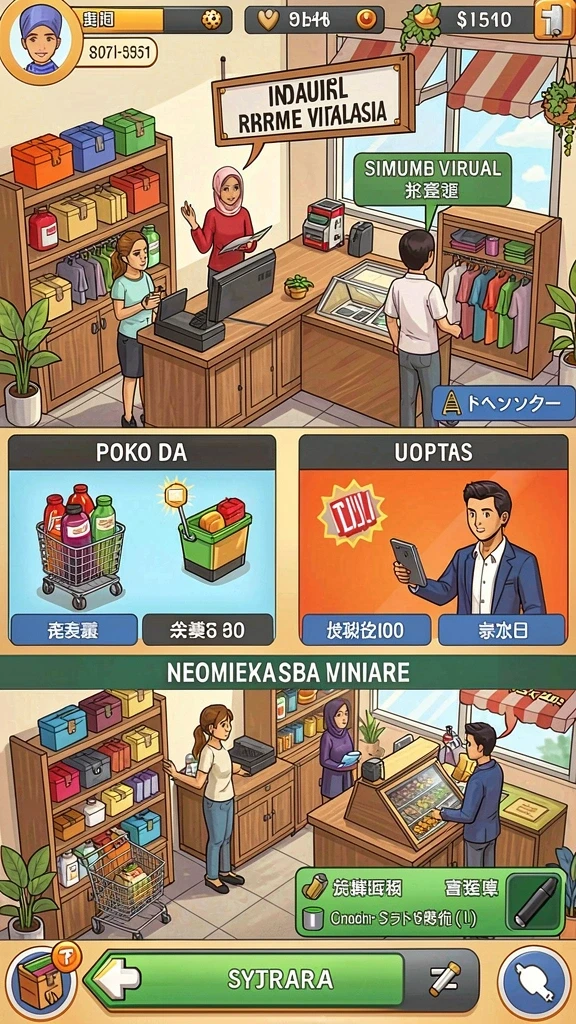Tap the right blue button under UOPTAS
Image resolution: width=576 pixels, height=1024 pixels.
[502, 630]
